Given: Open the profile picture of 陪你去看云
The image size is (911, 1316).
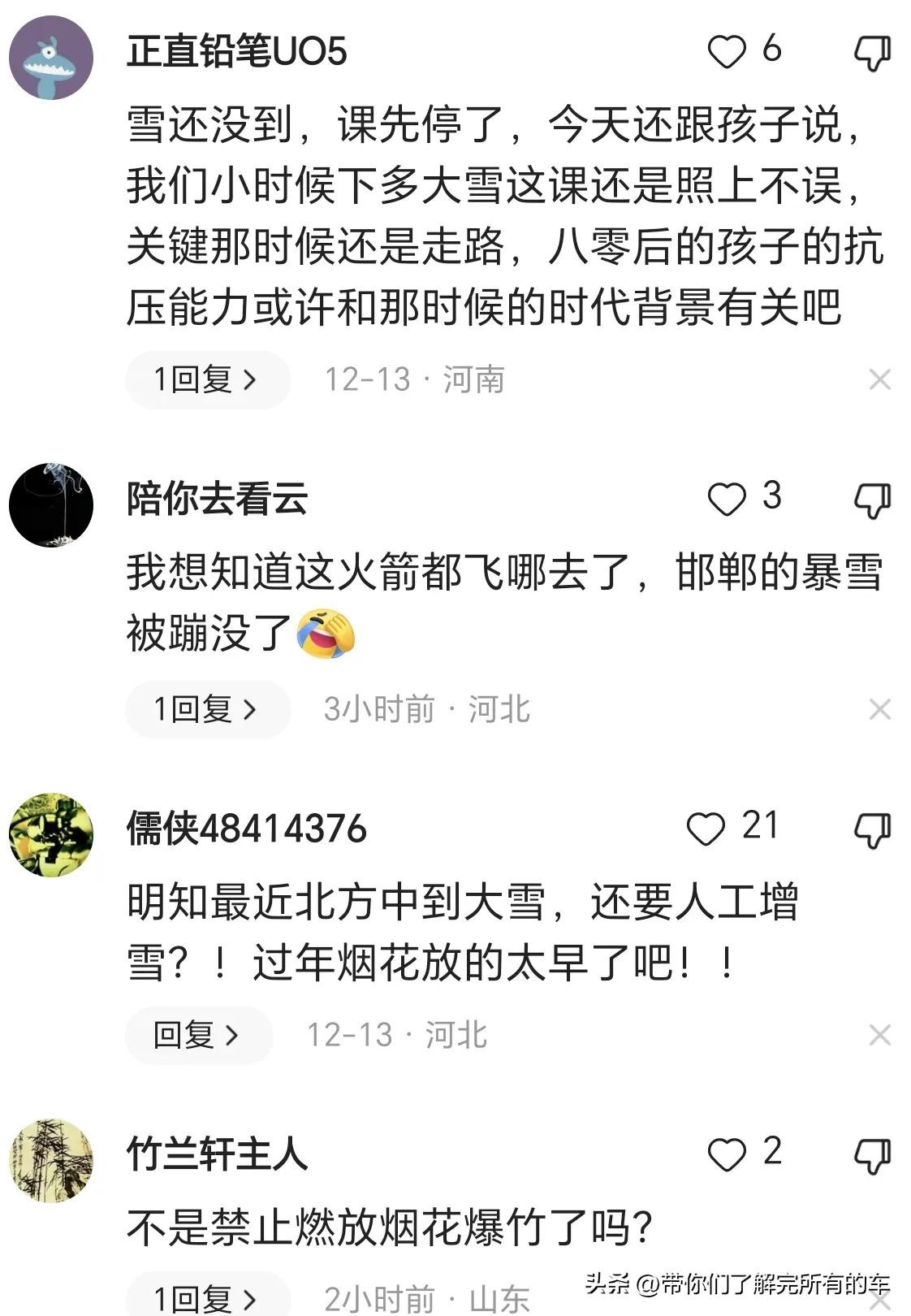Looking at the screenshot, I should [51, 504].
